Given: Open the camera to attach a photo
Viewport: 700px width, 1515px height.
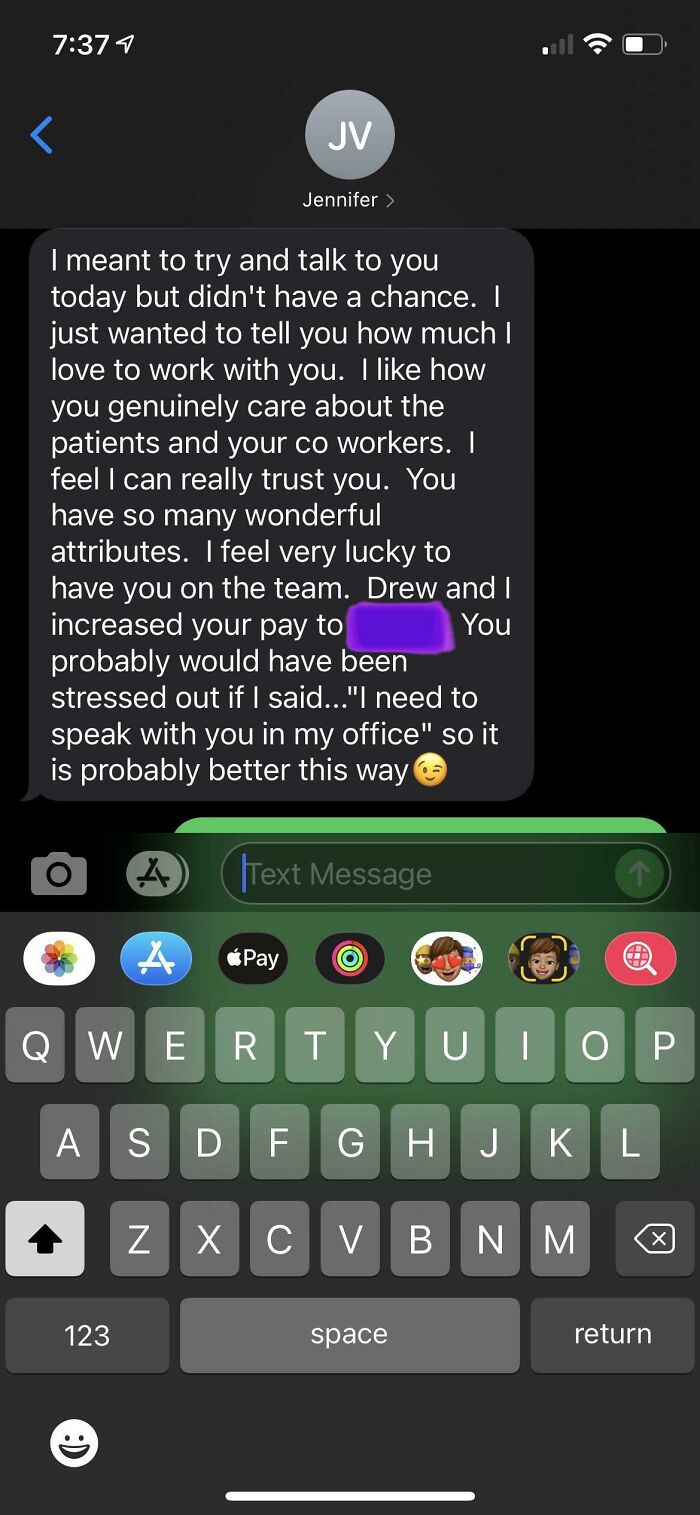Looking at the screenshot, I should pos(59,874).
